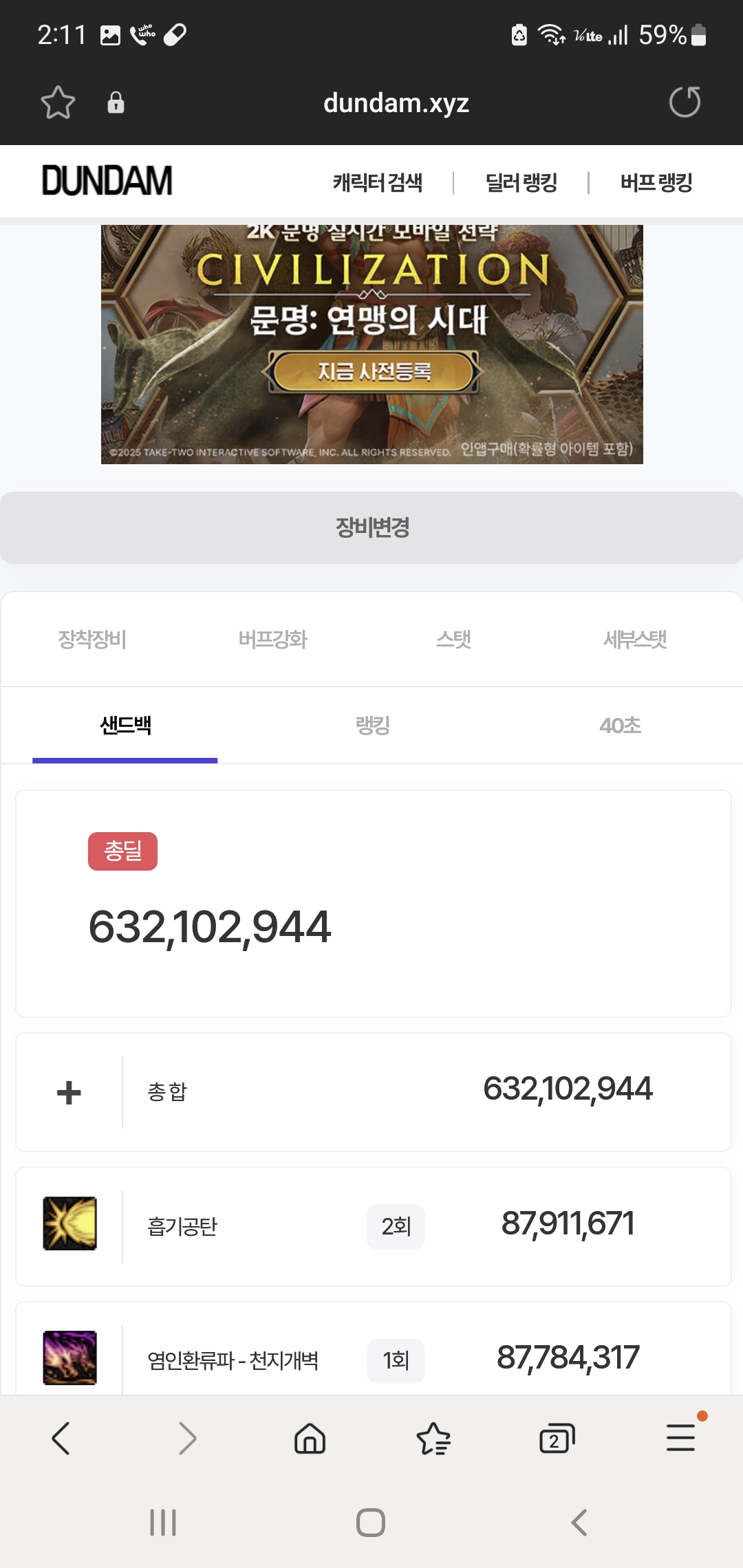Select the 스탯 tab
This screenshot has width=743, height=1568.
tap(453, 640)
